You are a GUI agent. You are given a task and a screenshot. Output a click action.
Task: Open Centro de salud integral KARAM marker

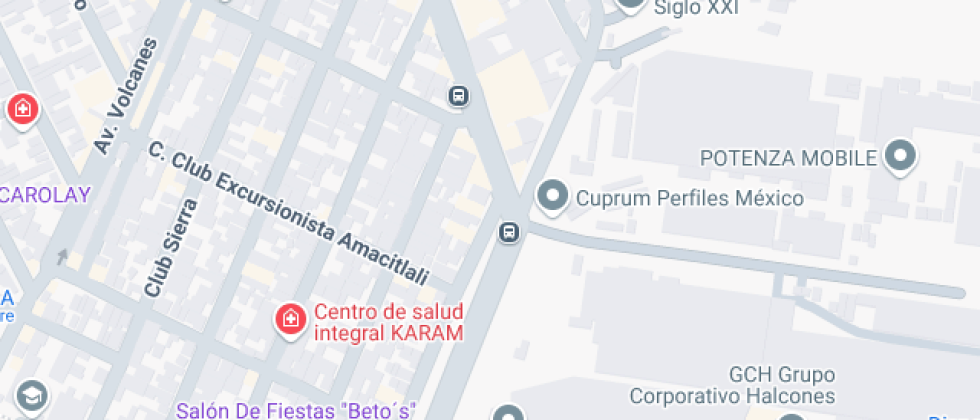point(290,319)
